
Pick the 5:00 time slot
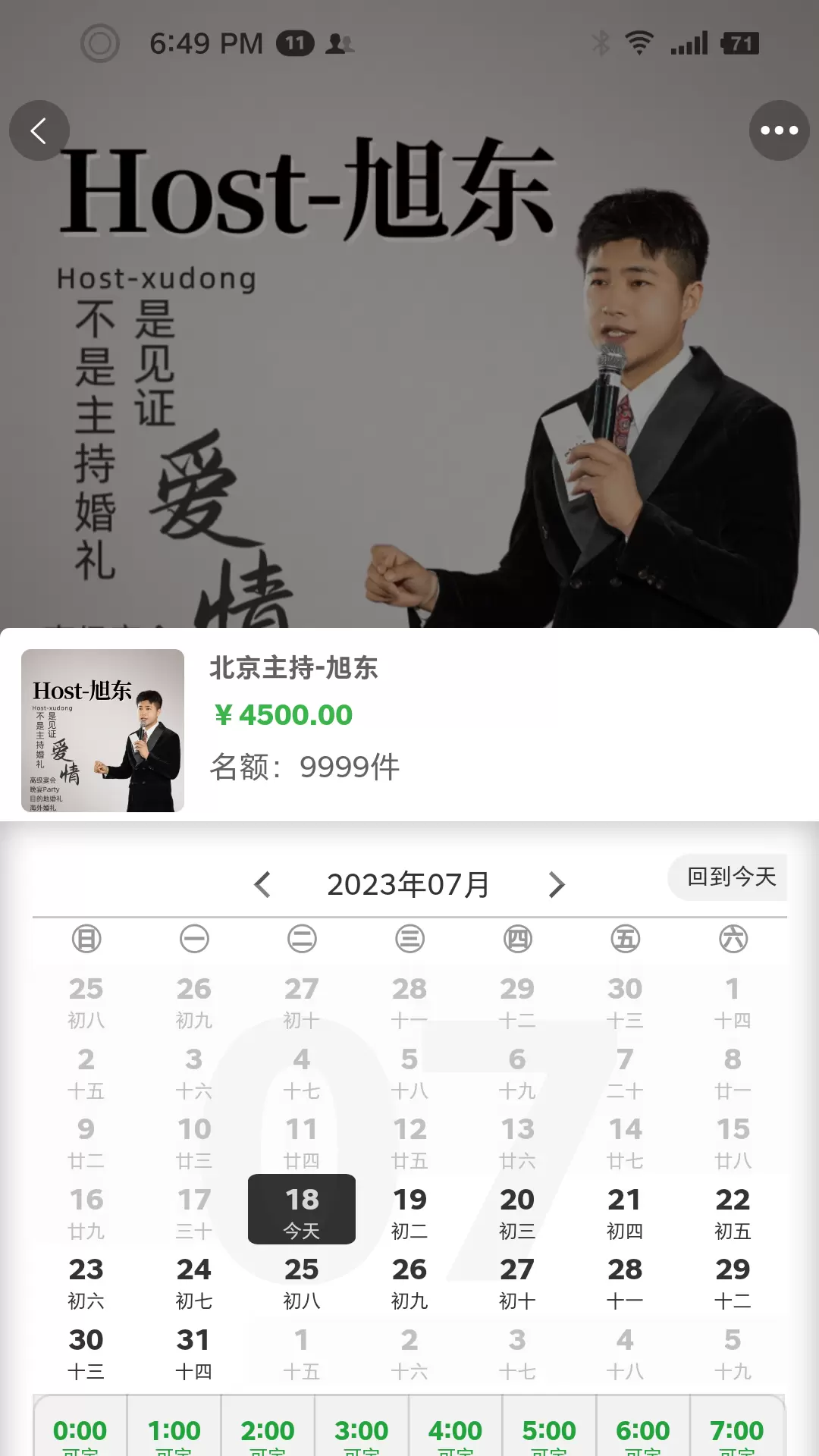click(549, 1430)
